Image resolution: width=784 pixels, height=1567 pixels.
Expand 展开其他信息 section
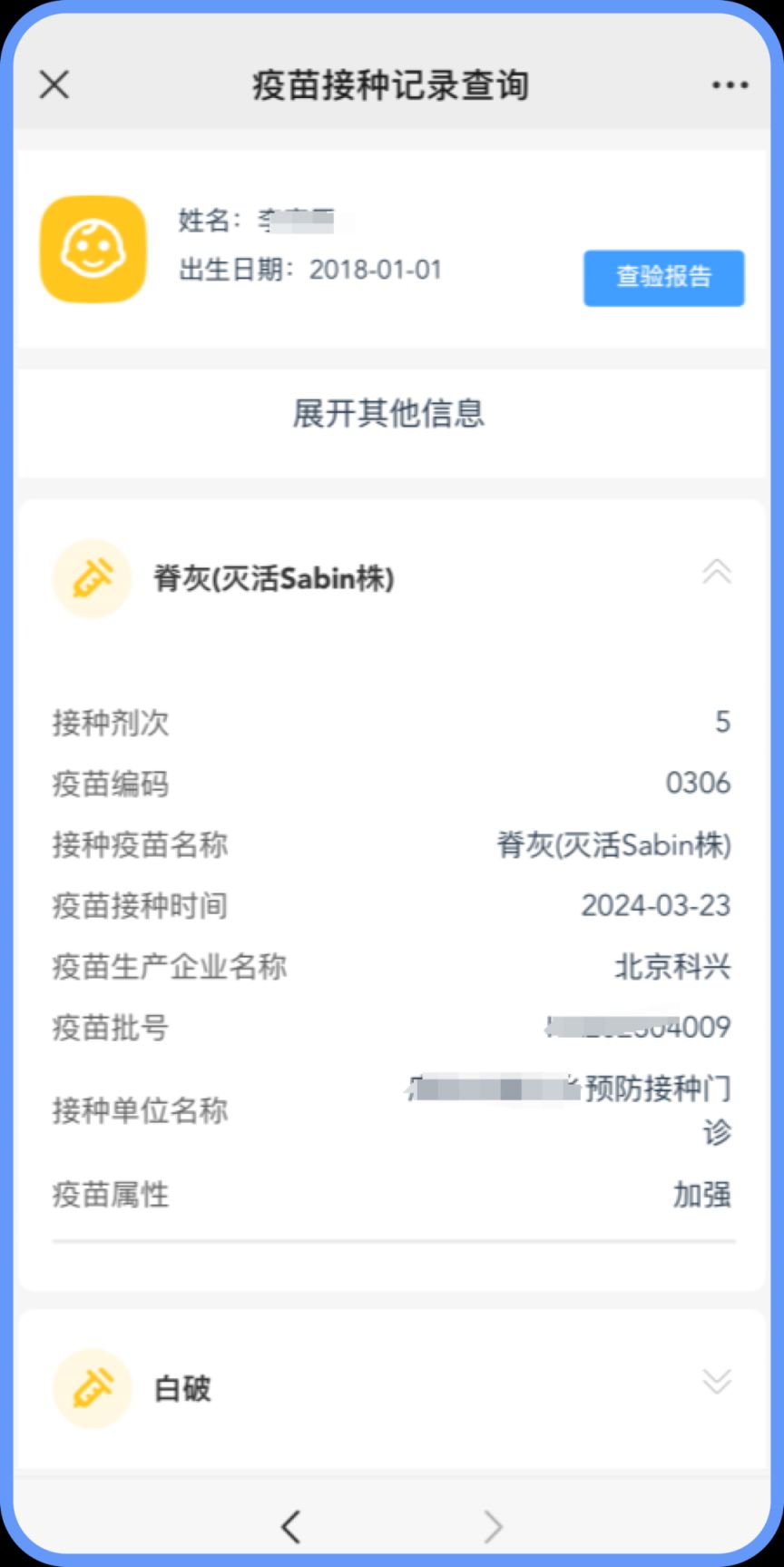pyautogui.click(x=388, y=413)
